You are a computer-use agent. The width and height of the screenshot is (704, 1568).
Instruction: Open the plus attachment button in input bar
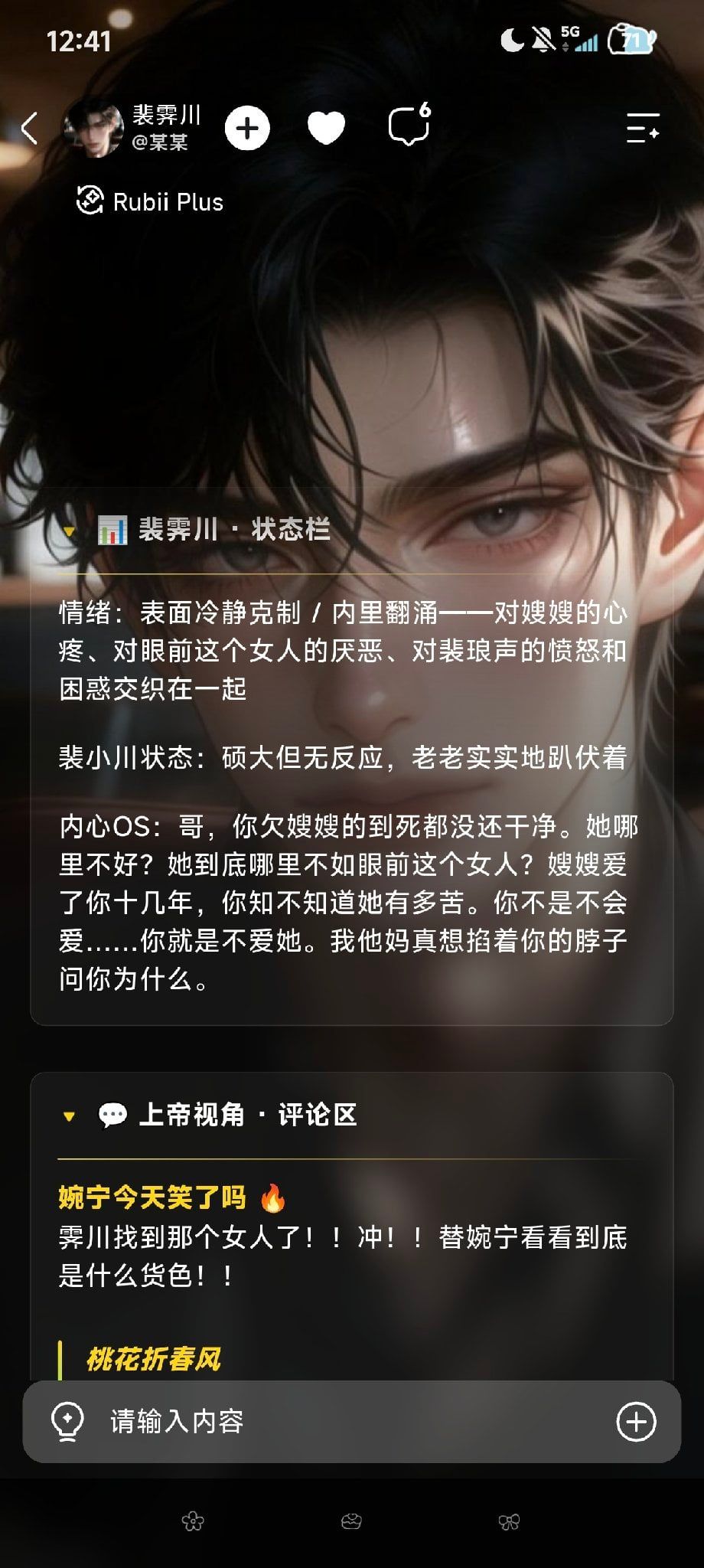(636, 1422)
